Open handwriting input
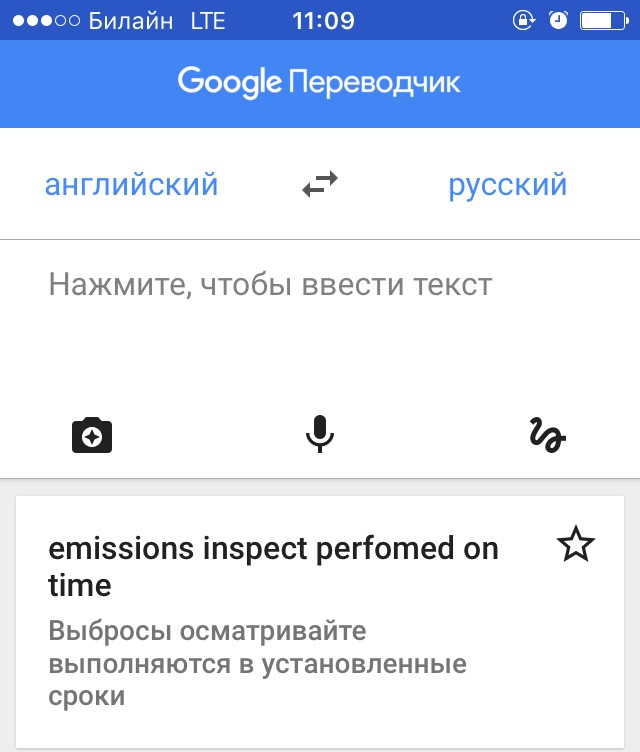 coord(547,434)
